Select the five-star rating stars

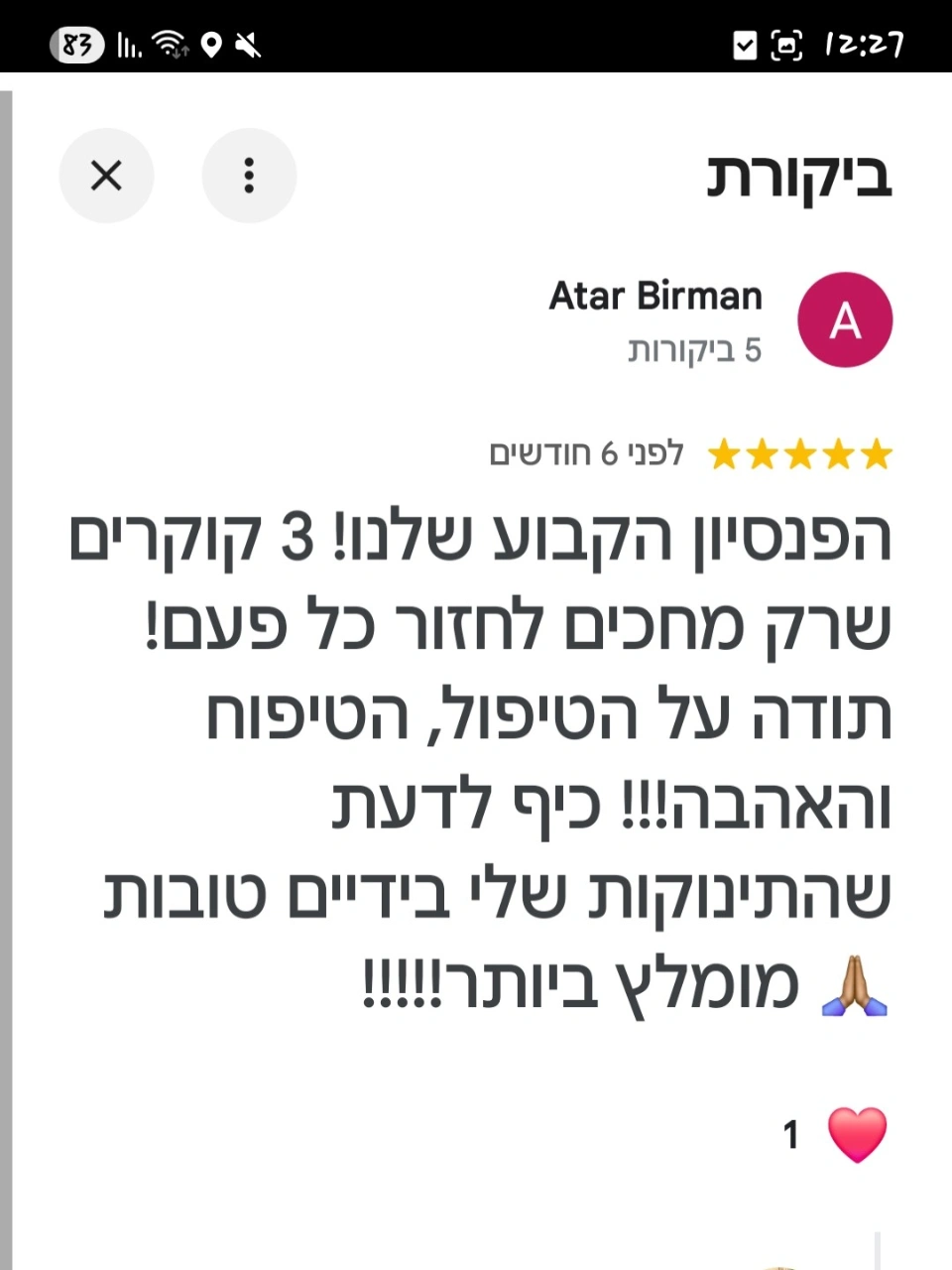(799, 453)
